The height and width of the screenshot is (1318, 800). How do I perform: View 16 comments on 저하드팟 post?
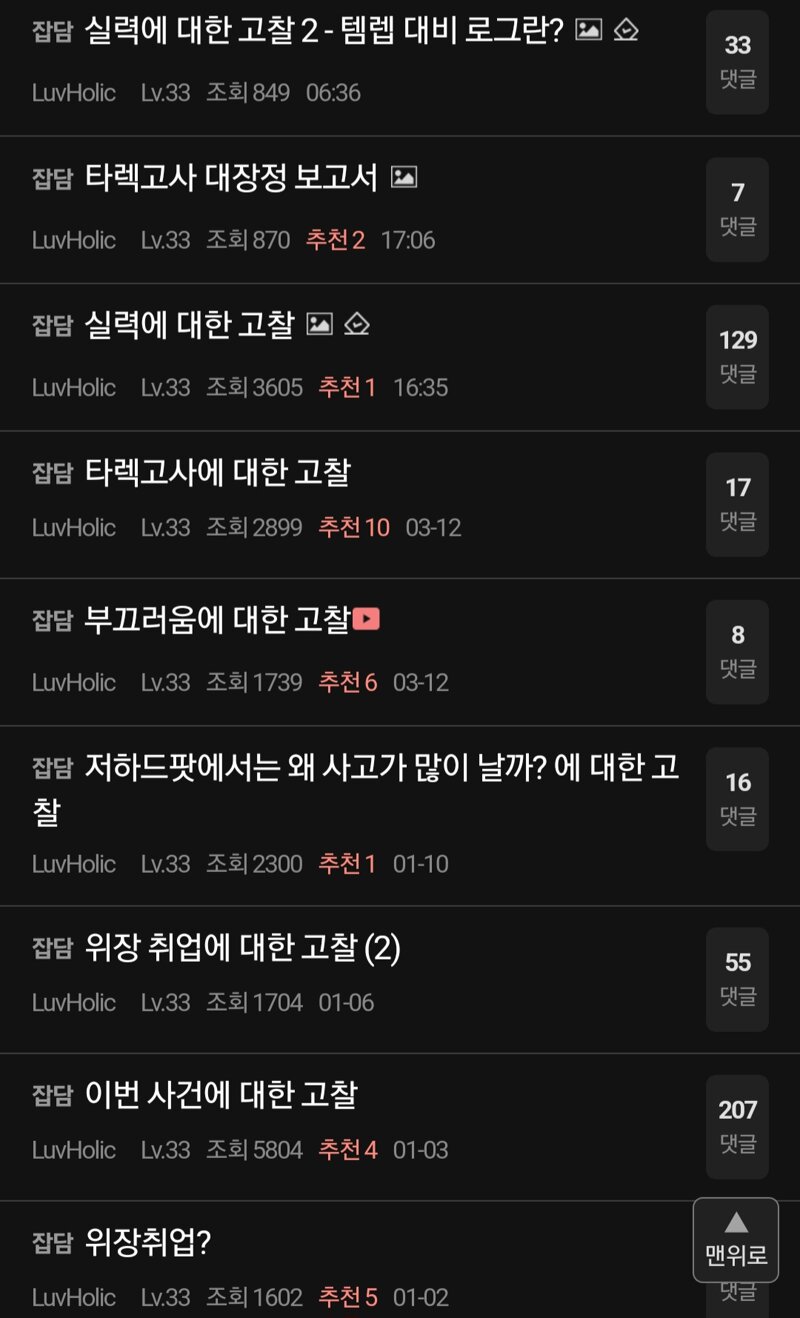[x=737, y=798]
